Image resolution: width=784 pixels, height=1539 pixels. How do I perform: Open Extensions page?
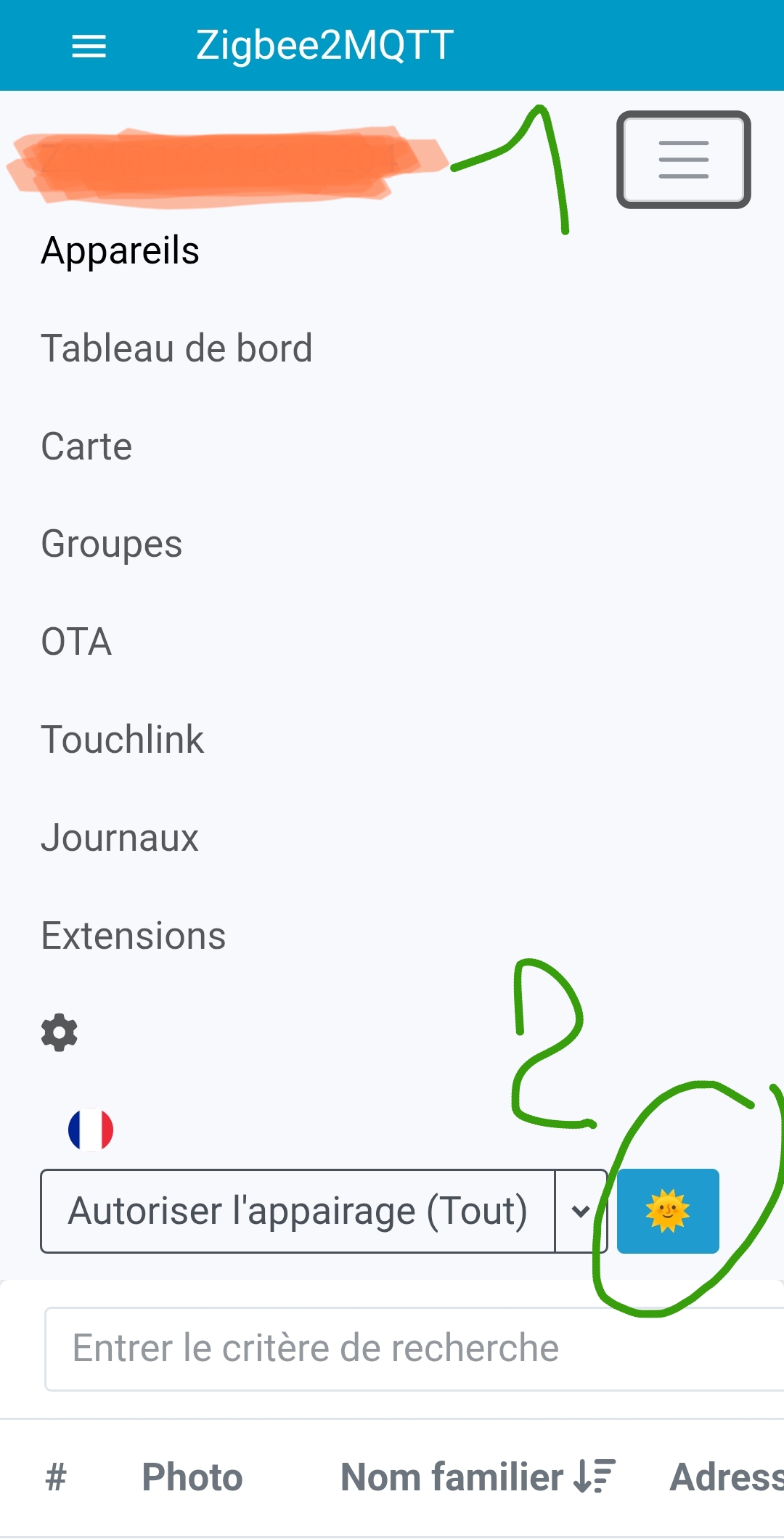click(x=134, y=936)
